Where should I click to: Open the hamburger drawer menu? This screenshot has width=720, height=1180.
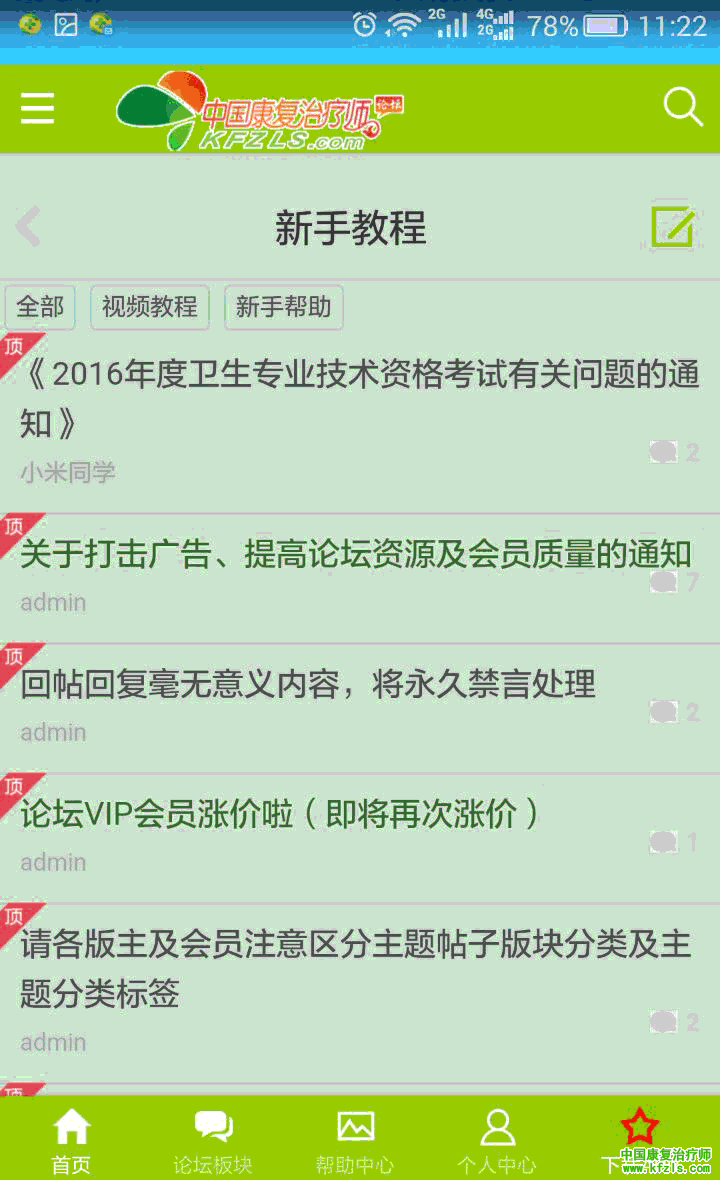[38, 108]
